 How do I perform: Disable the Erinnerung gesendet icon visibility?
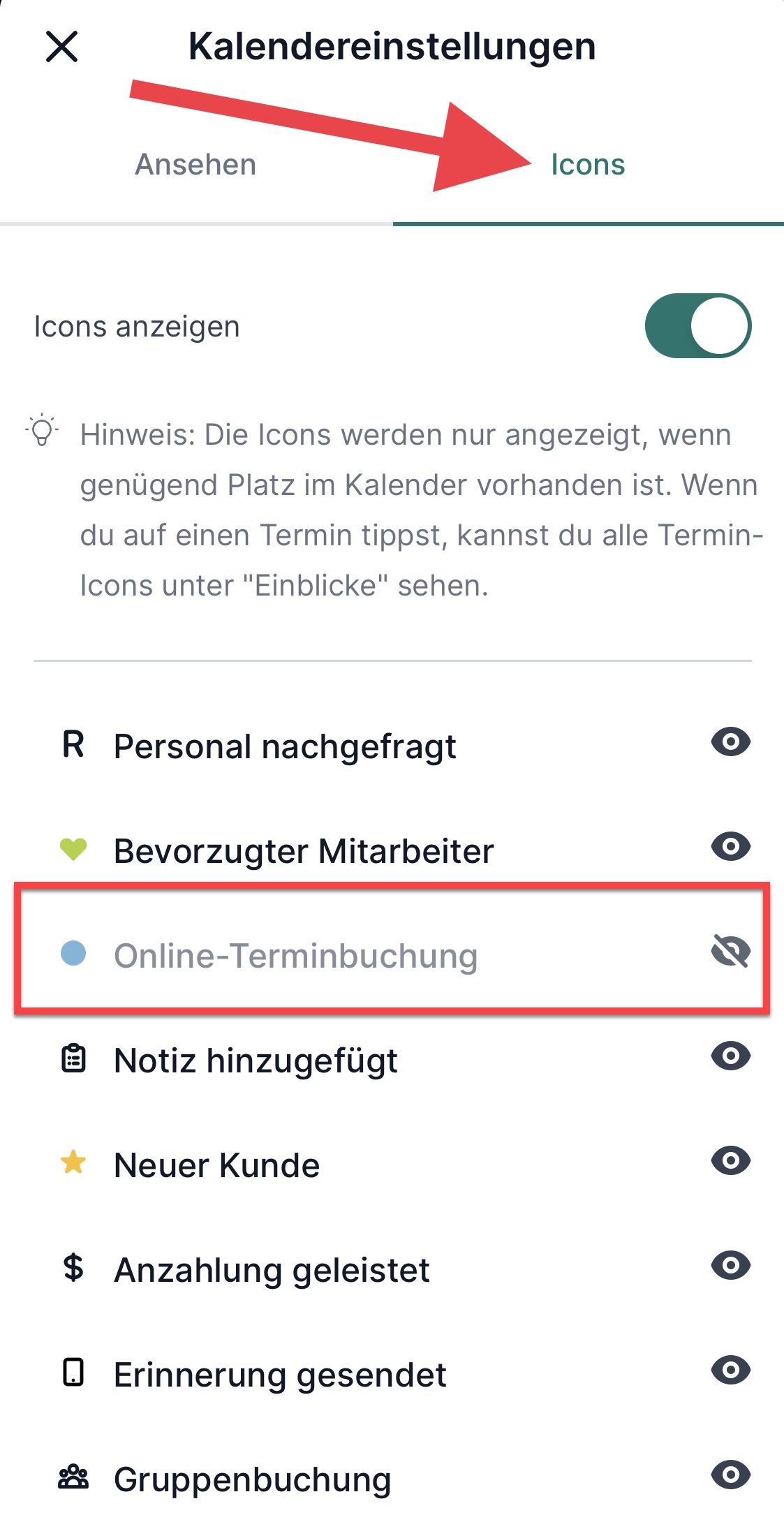click(x=731, y=1370)
